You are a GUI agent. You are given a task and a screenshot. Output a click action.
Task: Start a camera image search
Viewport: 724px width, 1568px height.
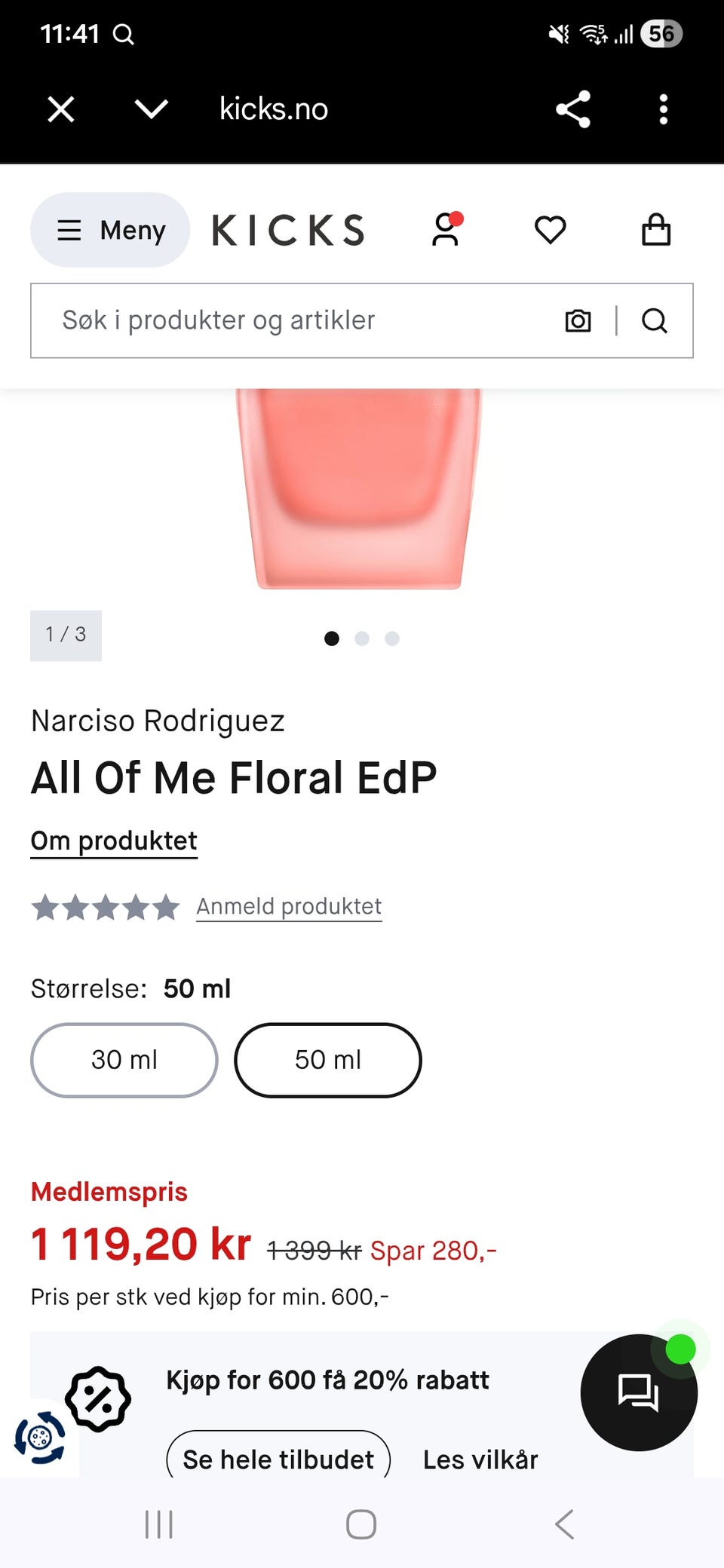[578, 320]
